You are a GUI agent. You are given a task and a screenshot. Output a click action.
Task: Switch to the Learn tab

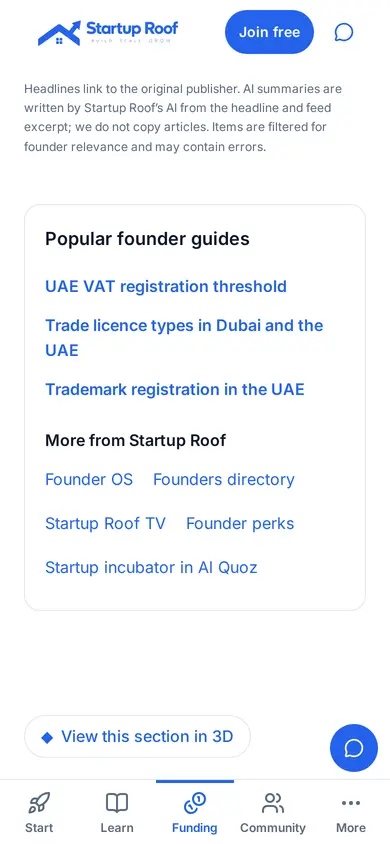[117, 812]
